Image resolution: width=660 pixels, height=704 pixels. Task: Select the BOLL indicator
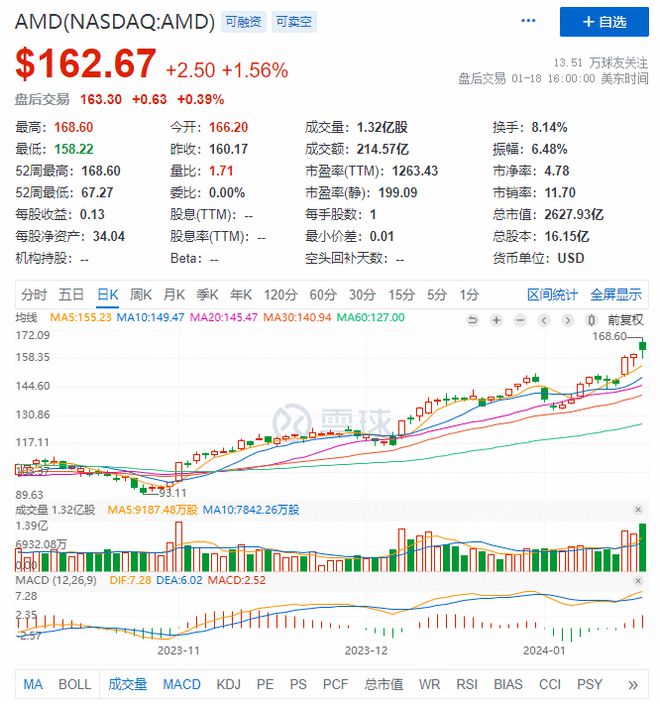pos(75,684)
